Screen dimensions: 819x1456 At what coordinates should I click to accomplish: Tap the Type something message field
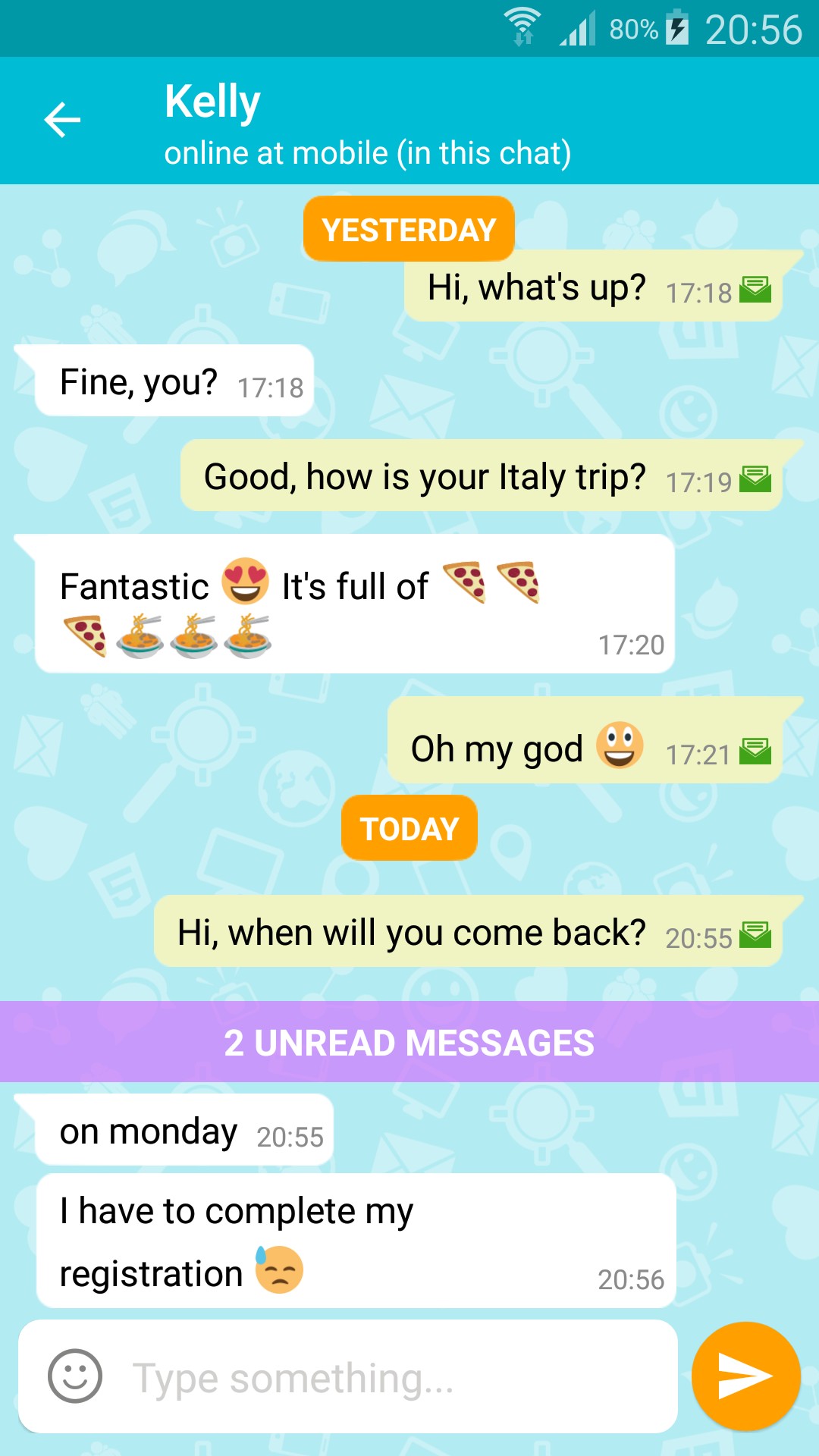[x=348, y=1376]
